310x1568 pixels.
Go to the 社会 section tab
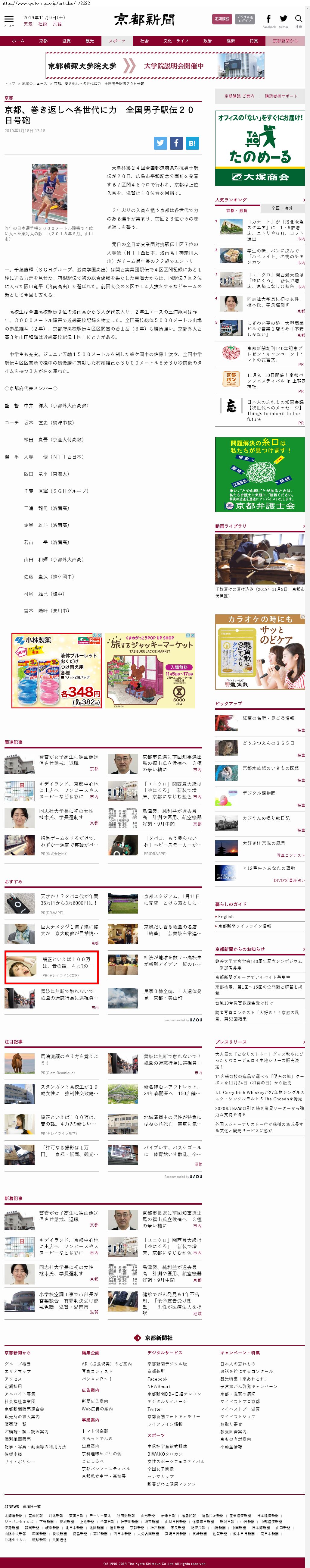click(x=144, y=41)
